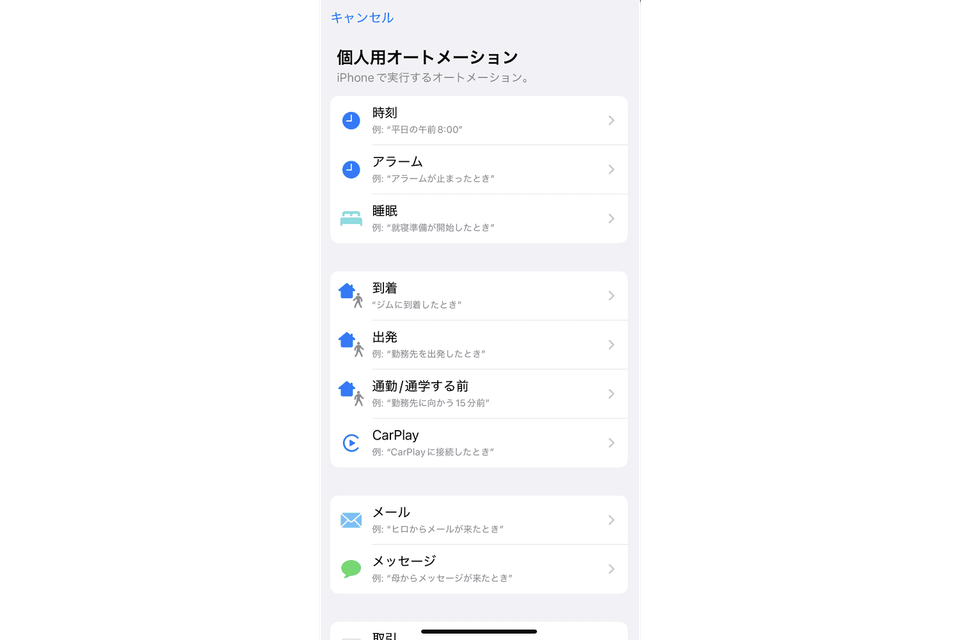
Task: Choose the CarPlay trigger
Action: point(478,443)
